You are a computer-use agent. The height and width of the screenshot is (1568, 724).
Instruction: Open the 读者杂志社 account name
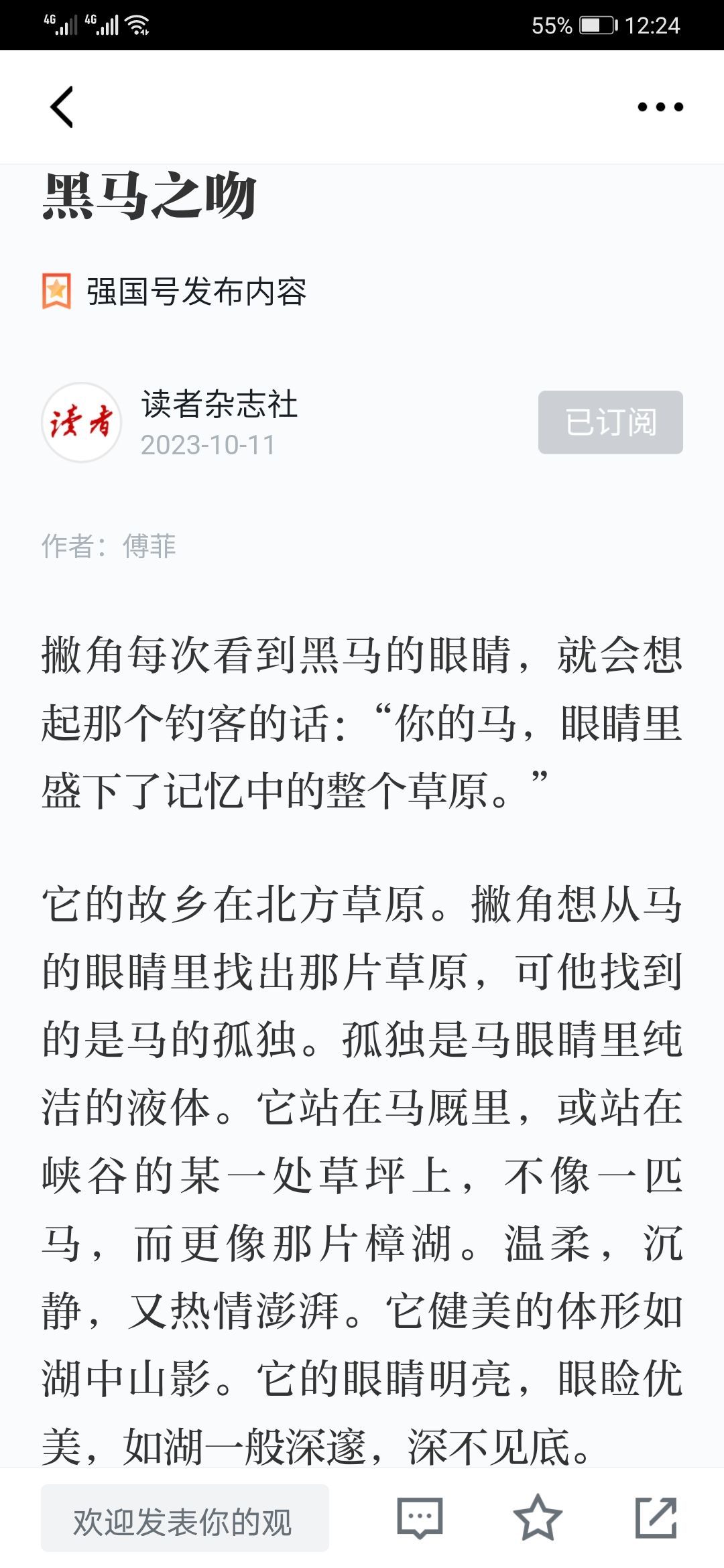(219, 405)
